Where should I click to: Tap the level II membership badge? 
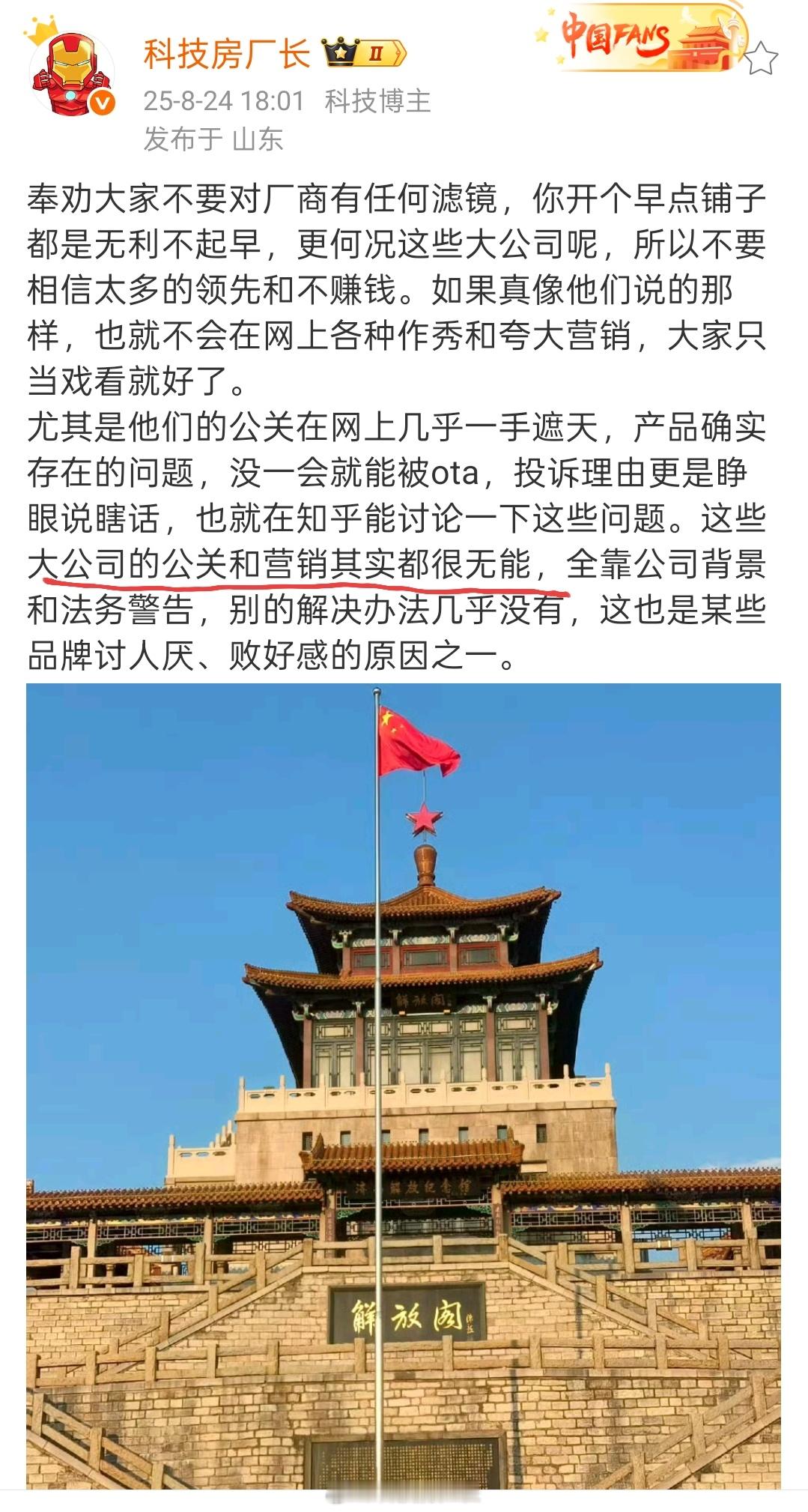[376, 54]
